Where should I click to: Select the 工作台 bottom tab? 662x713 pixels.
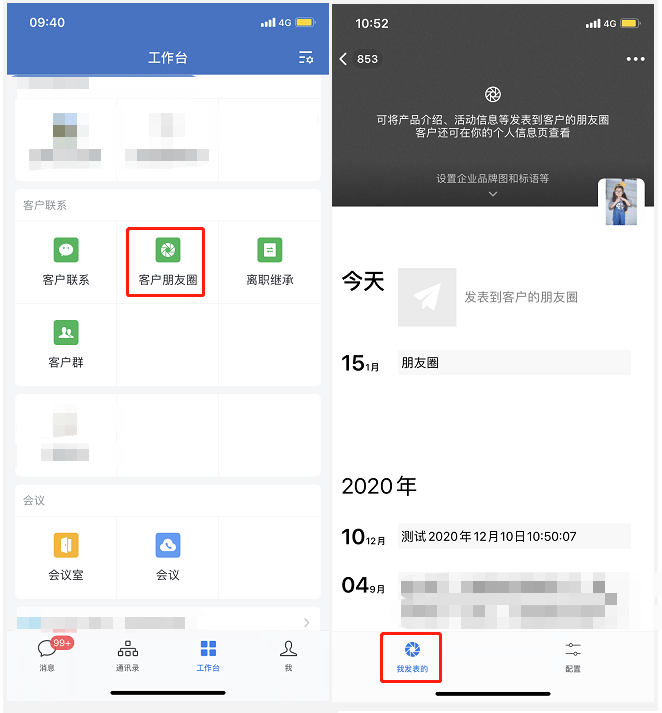(208, 655)
